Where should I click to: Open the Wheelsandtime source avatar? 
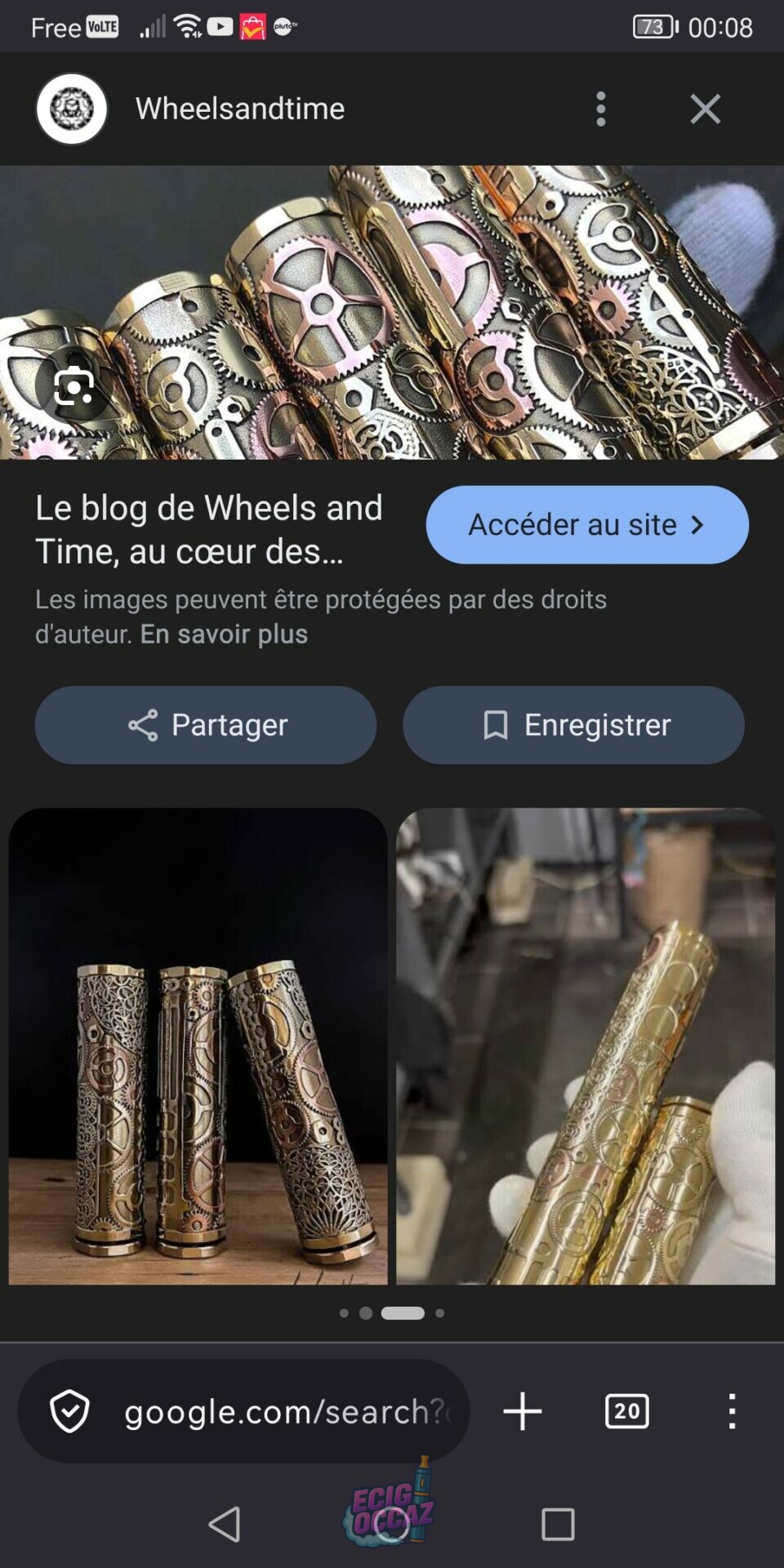click(72, 109)
